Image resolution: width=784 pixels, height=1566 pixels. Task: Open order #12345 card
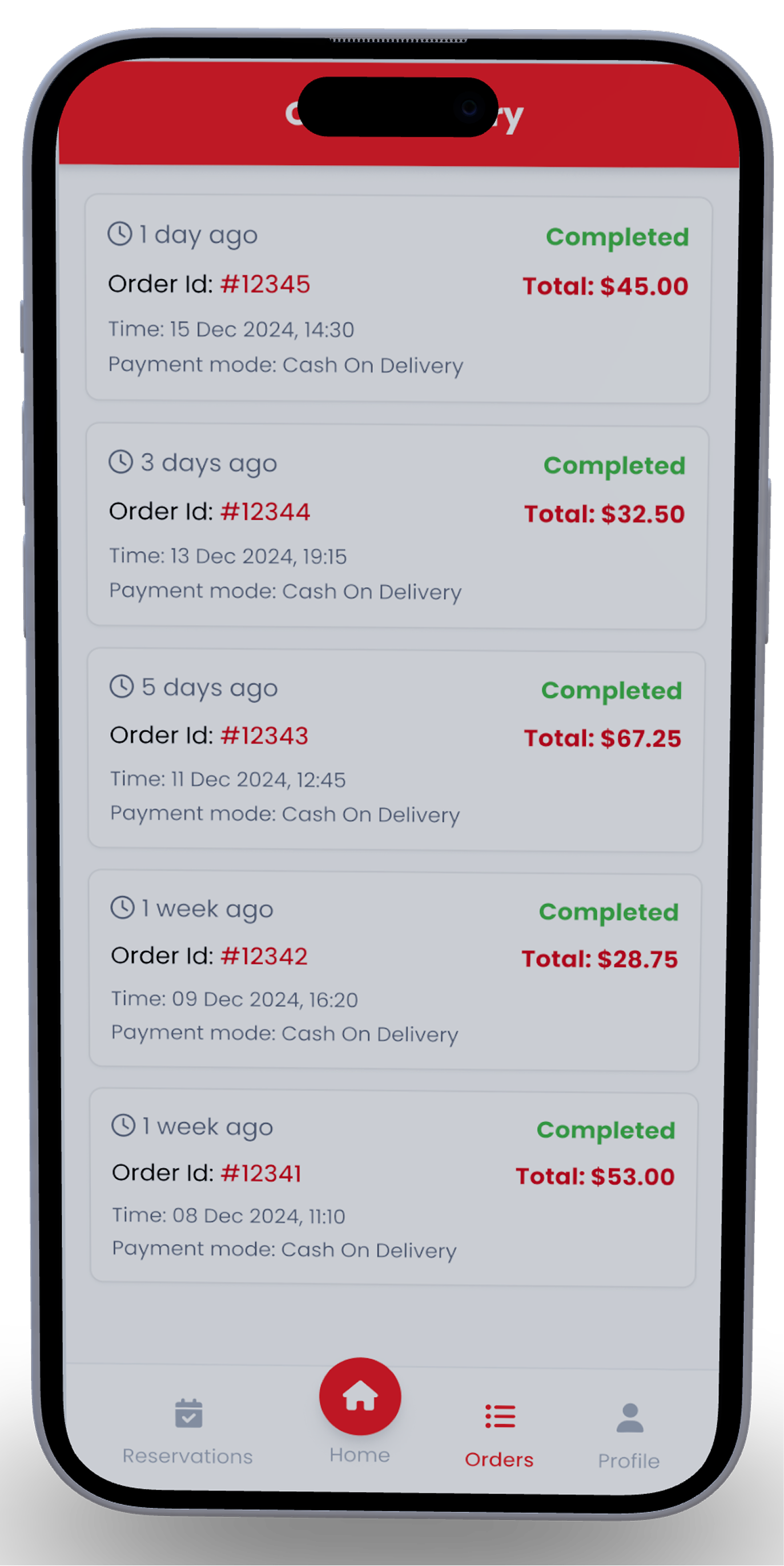[397, 299]
